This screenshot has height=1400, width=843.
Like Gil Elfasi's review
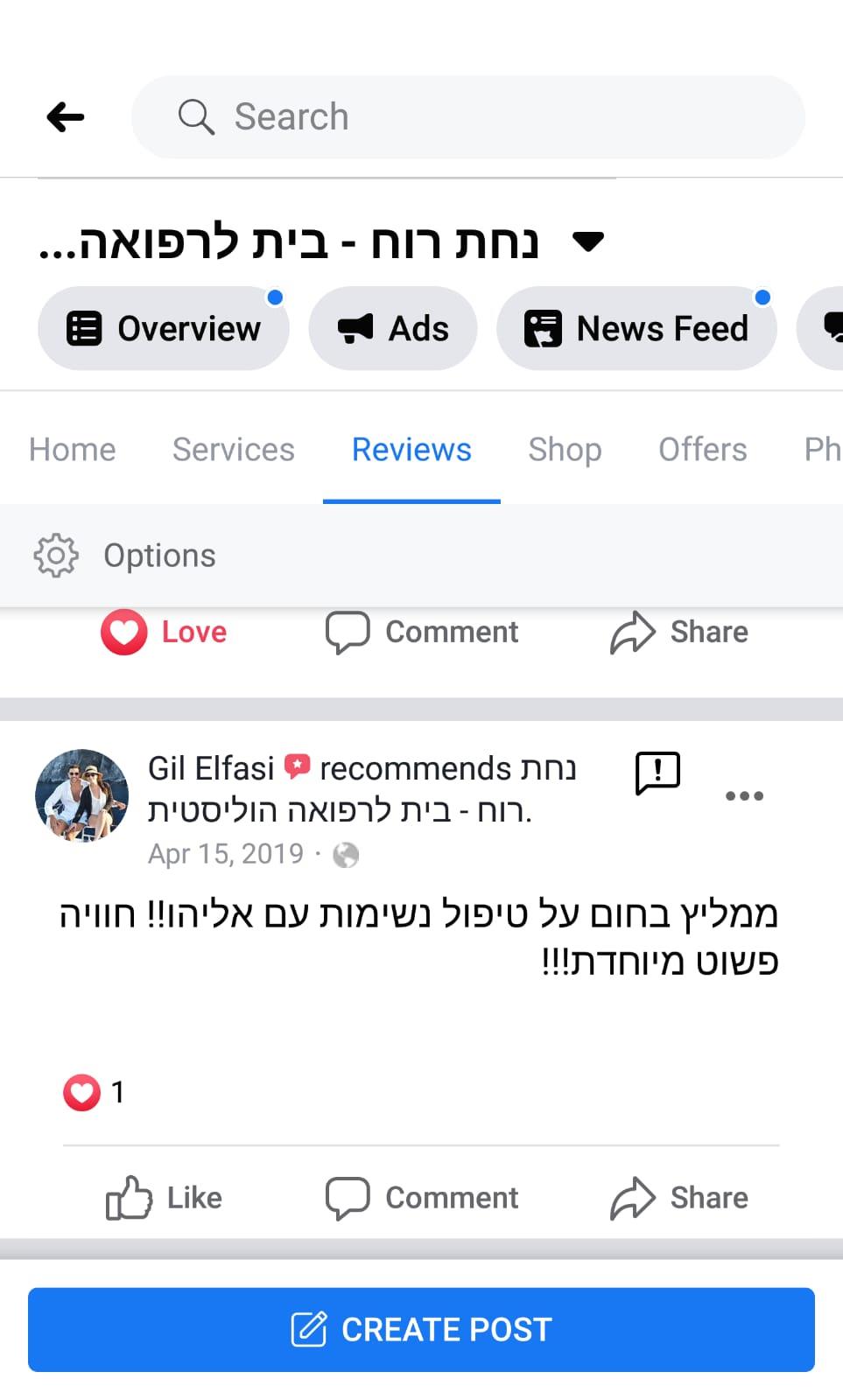[x=165, y=1197]
